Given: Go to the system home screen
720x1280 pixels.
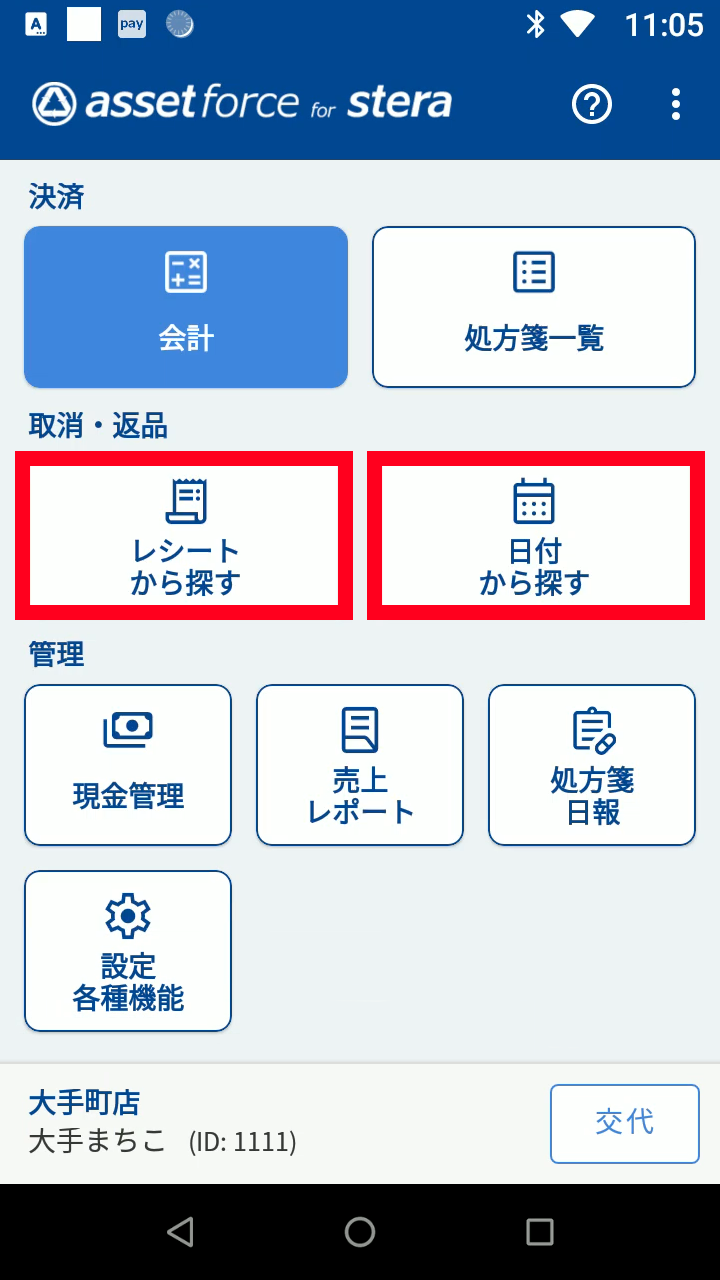Looking at the screenshot, I should click(360, 1232).
